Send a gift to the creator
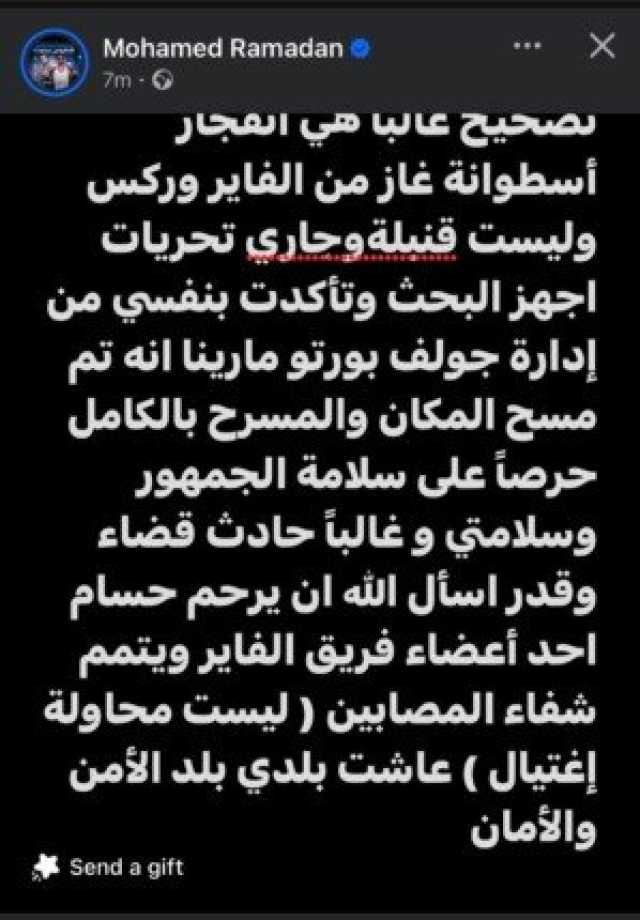Image resolution: width=640 pixels, height=920 pixels. (x=110, y=867)
